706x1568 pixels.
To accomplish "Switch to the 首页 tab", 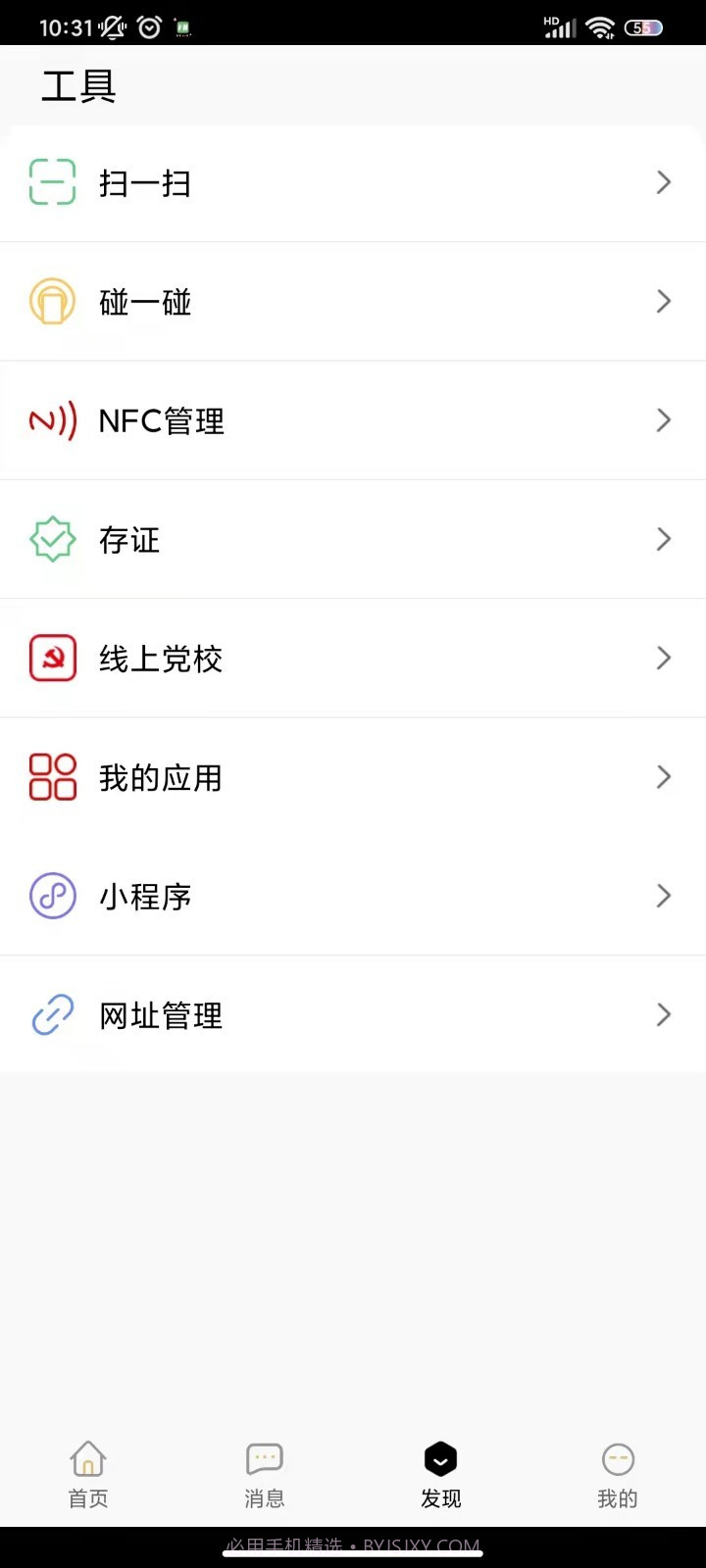I will pyautogui.click(x=87, y=1475).
